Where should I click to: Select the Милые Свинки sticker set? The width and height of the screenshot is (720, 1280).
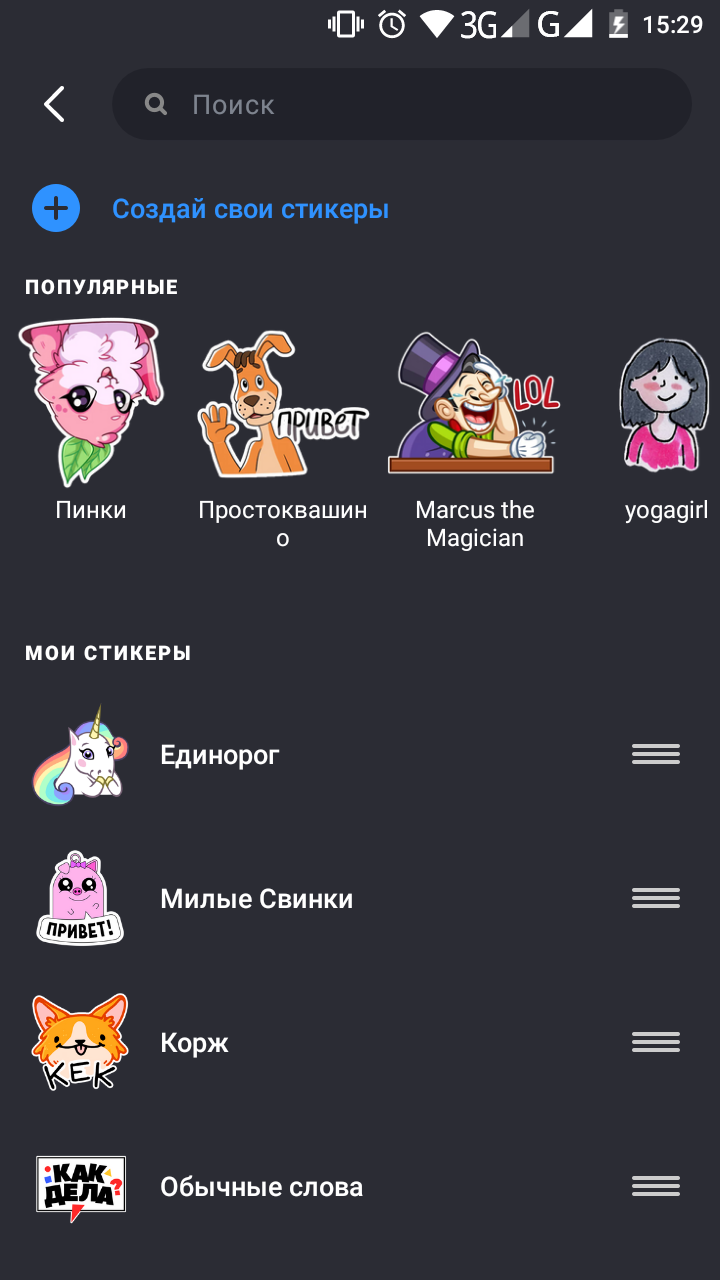257,899
